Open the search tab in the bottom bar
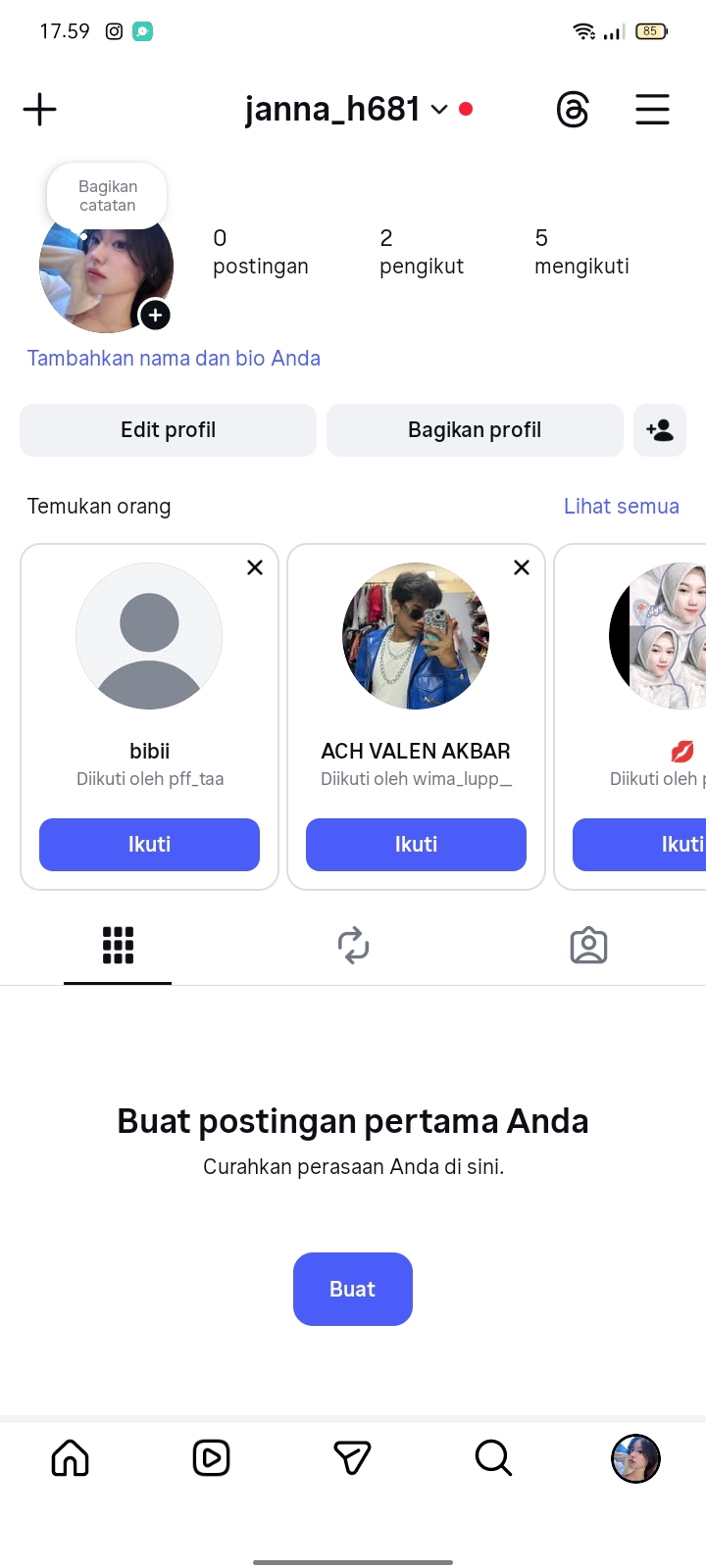The image size is (706, 1568). coord(493,1458)
